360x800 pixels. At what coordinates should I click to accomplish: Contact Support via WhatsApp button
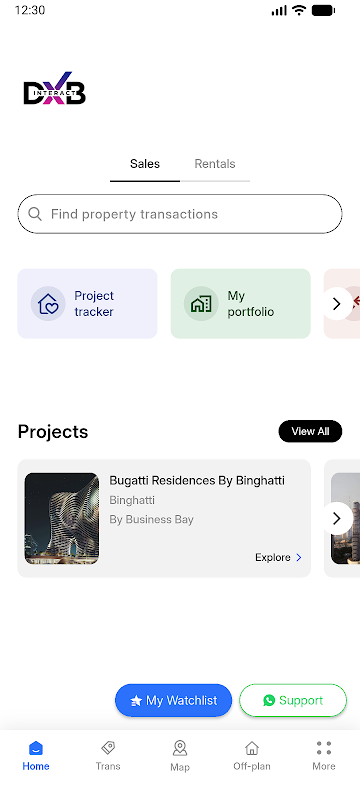[x=293, y=701]
